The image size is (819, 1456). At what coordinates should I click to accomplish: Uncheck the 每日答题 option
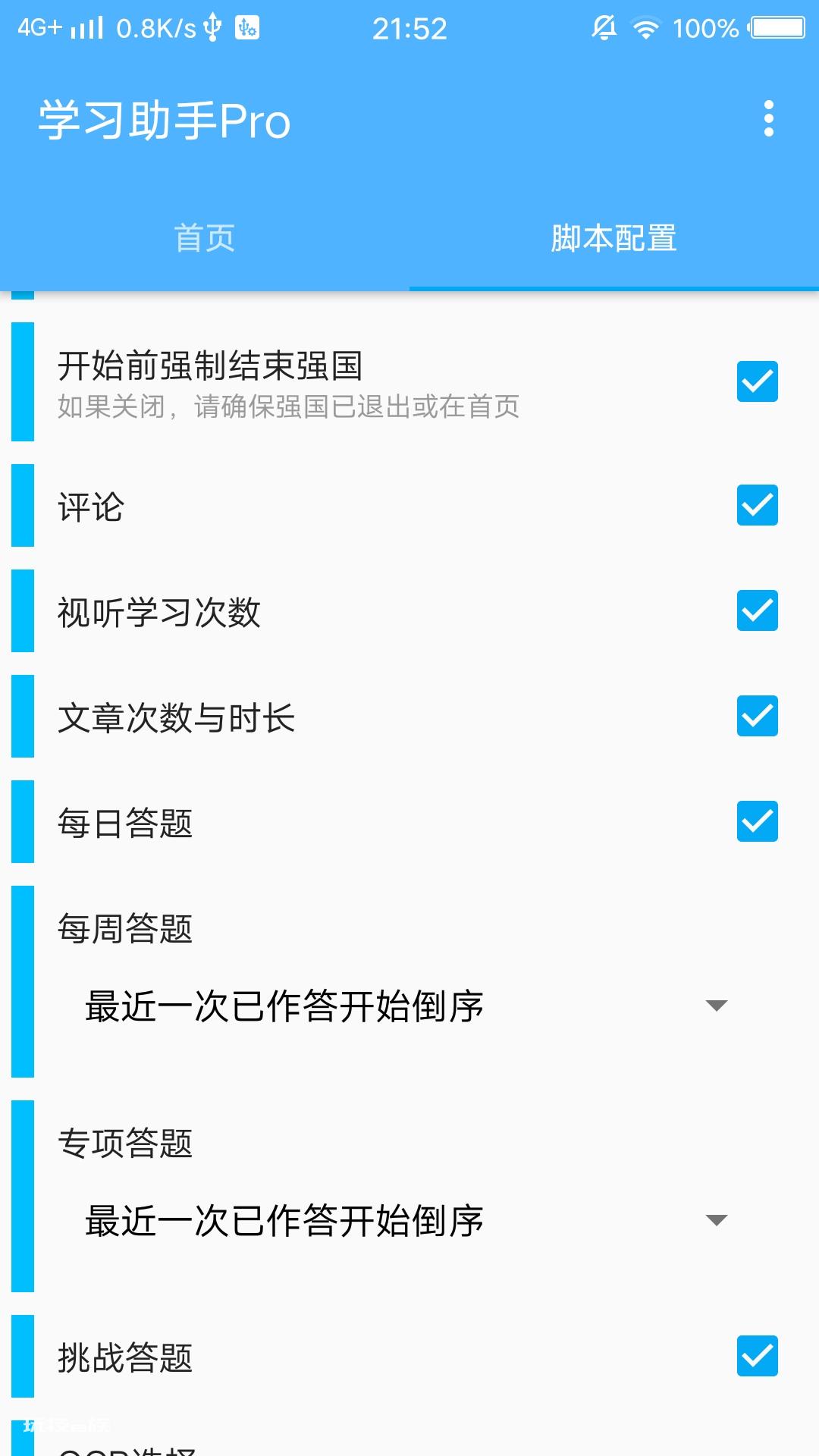click(758, 821)
